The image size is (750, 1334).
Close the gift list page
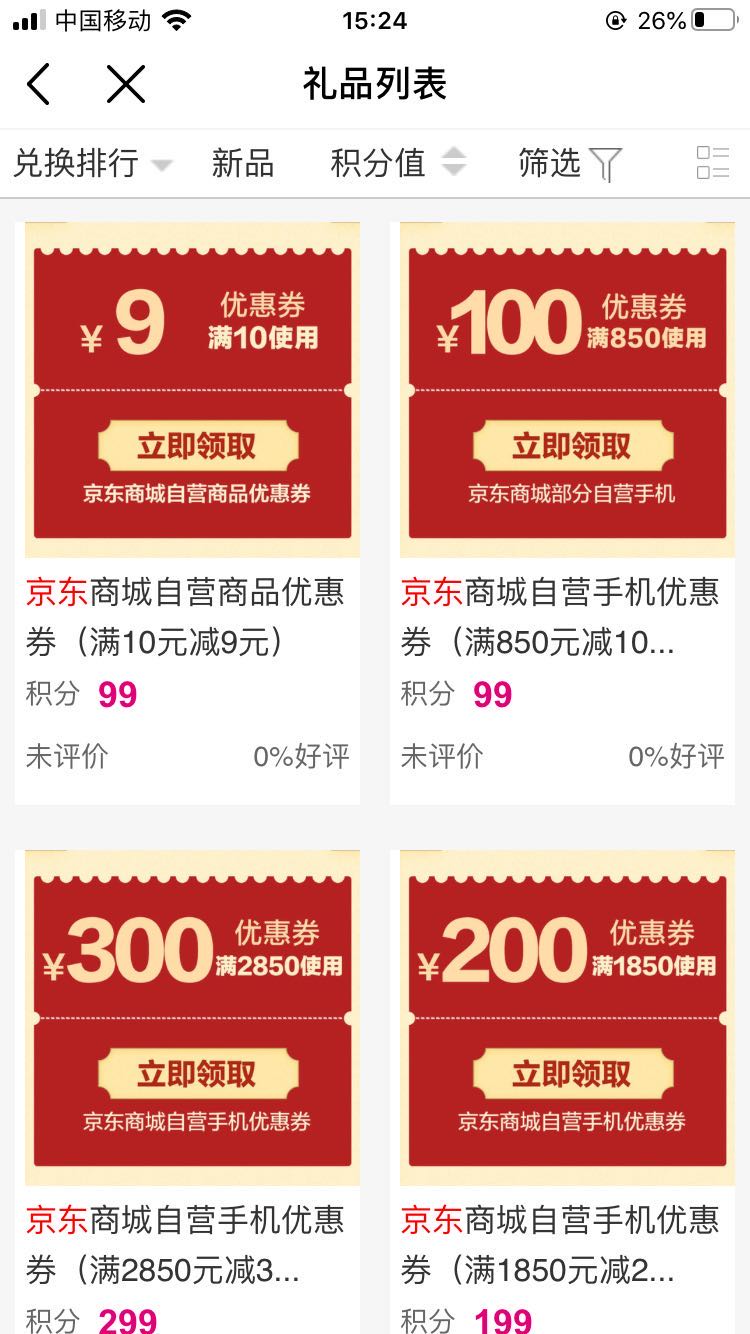coord(126,84)
